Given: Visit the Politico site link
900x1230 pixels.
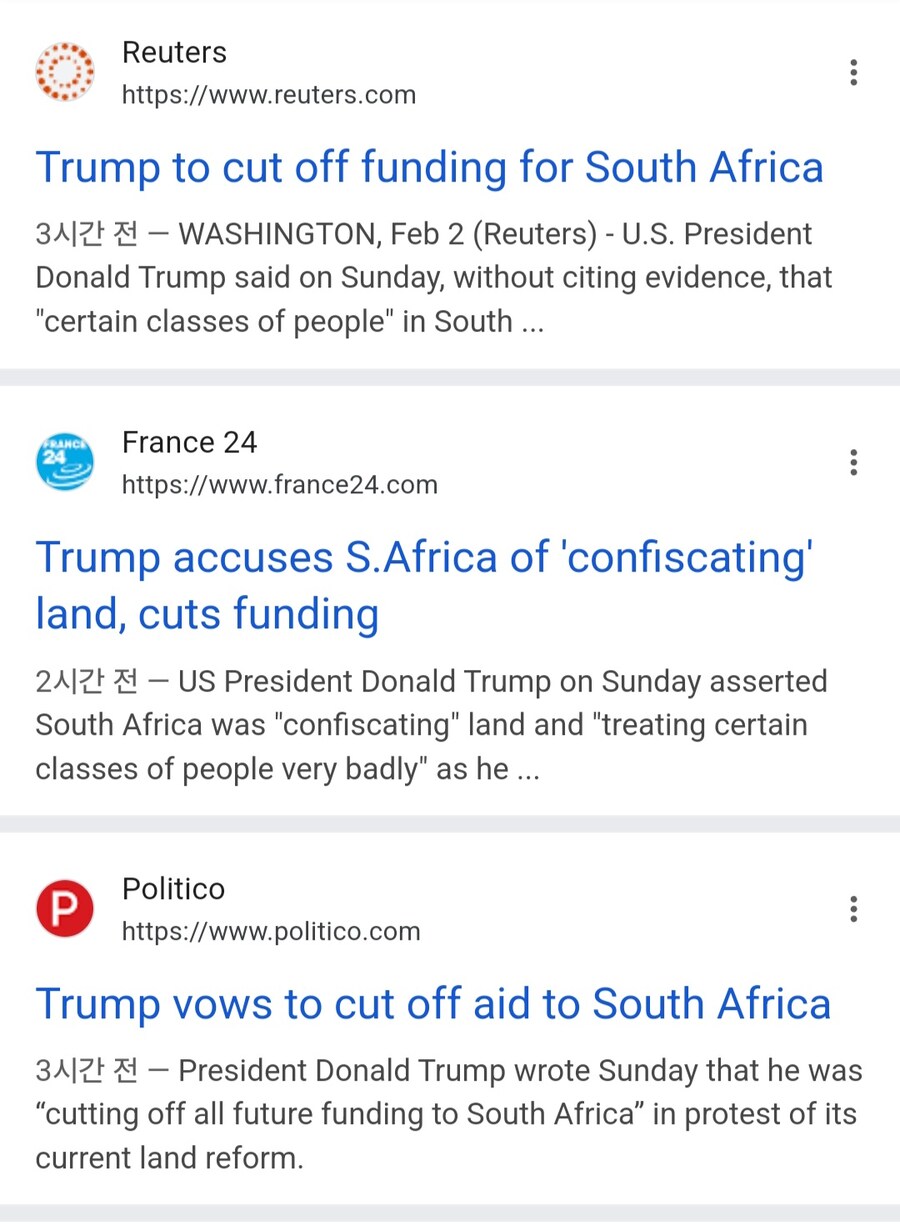Looking at the screenshot, I should coord(270,932).
